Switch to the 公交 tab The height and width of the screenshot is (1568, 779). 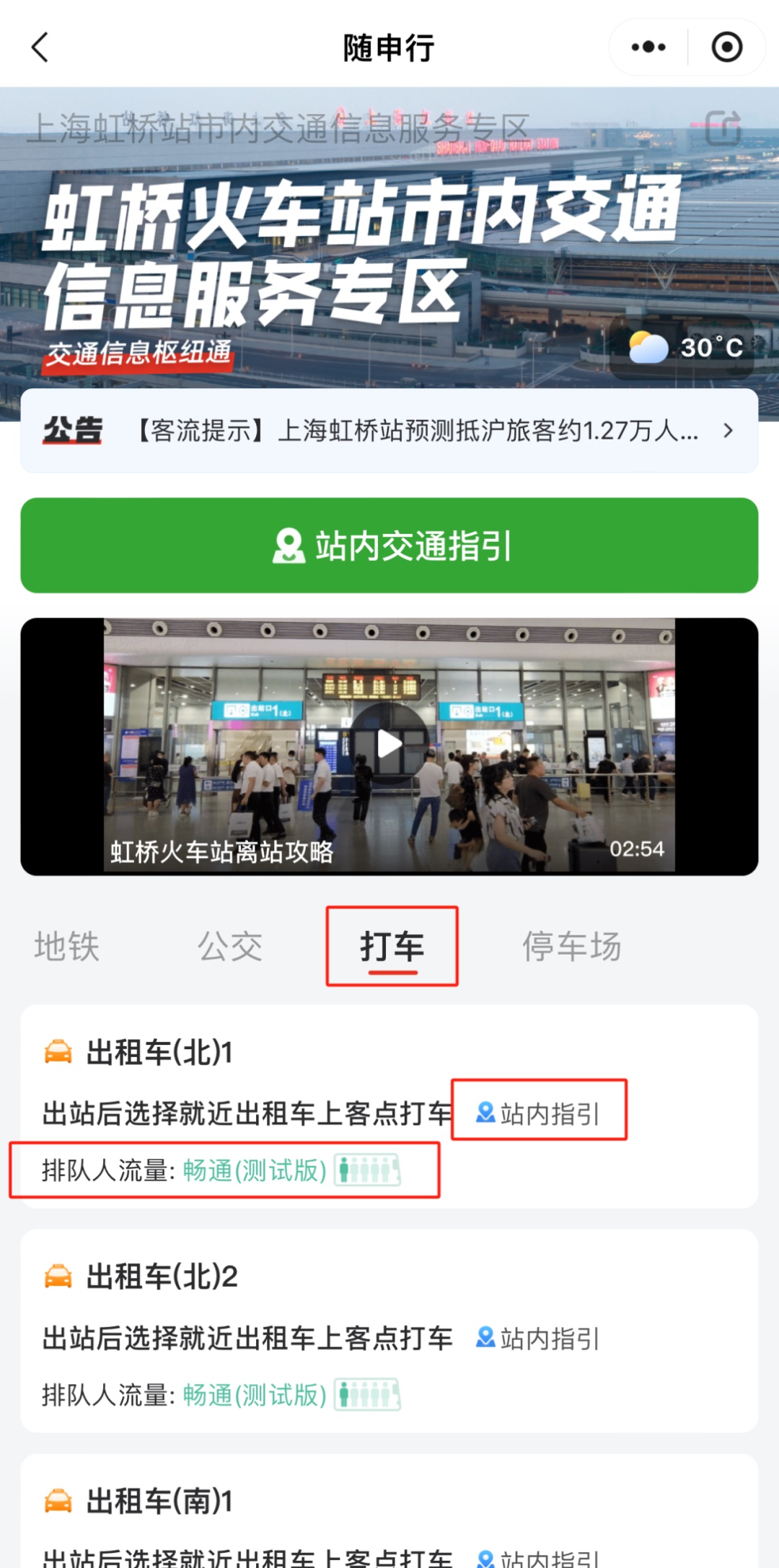pos(230,946)
